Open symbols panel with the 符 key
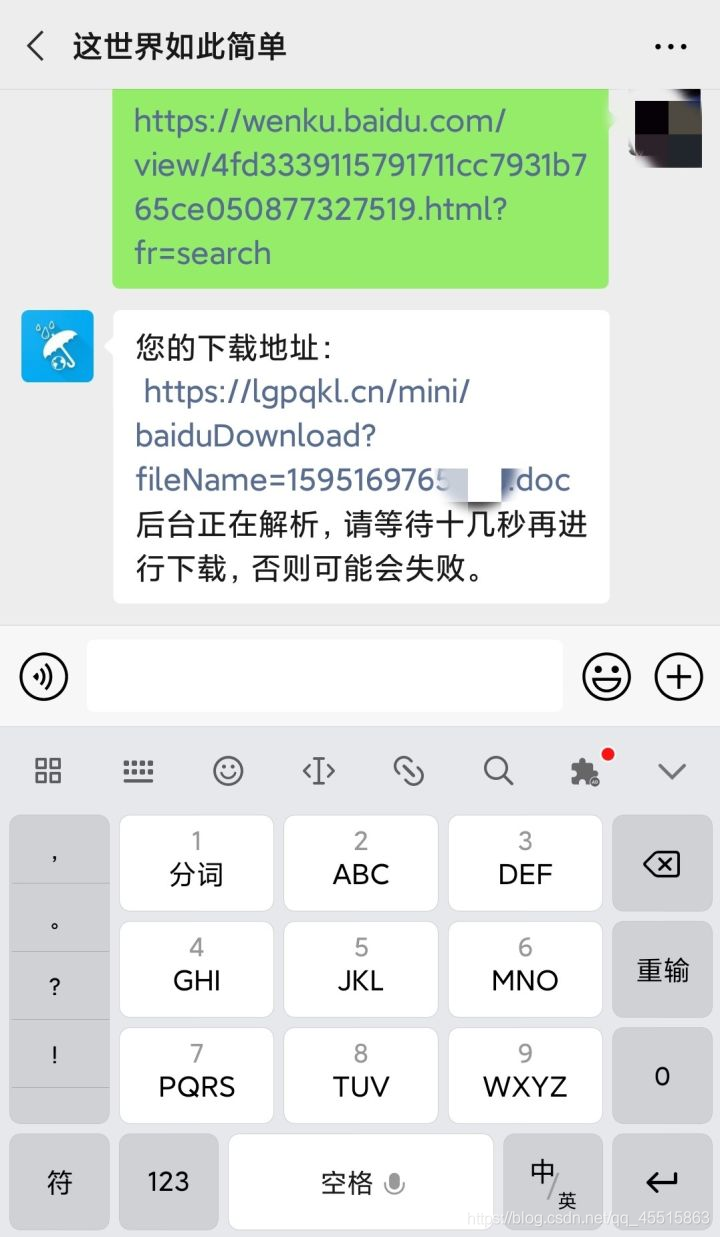This screenshot has width=720, height=1237. tap(59, 1182)
